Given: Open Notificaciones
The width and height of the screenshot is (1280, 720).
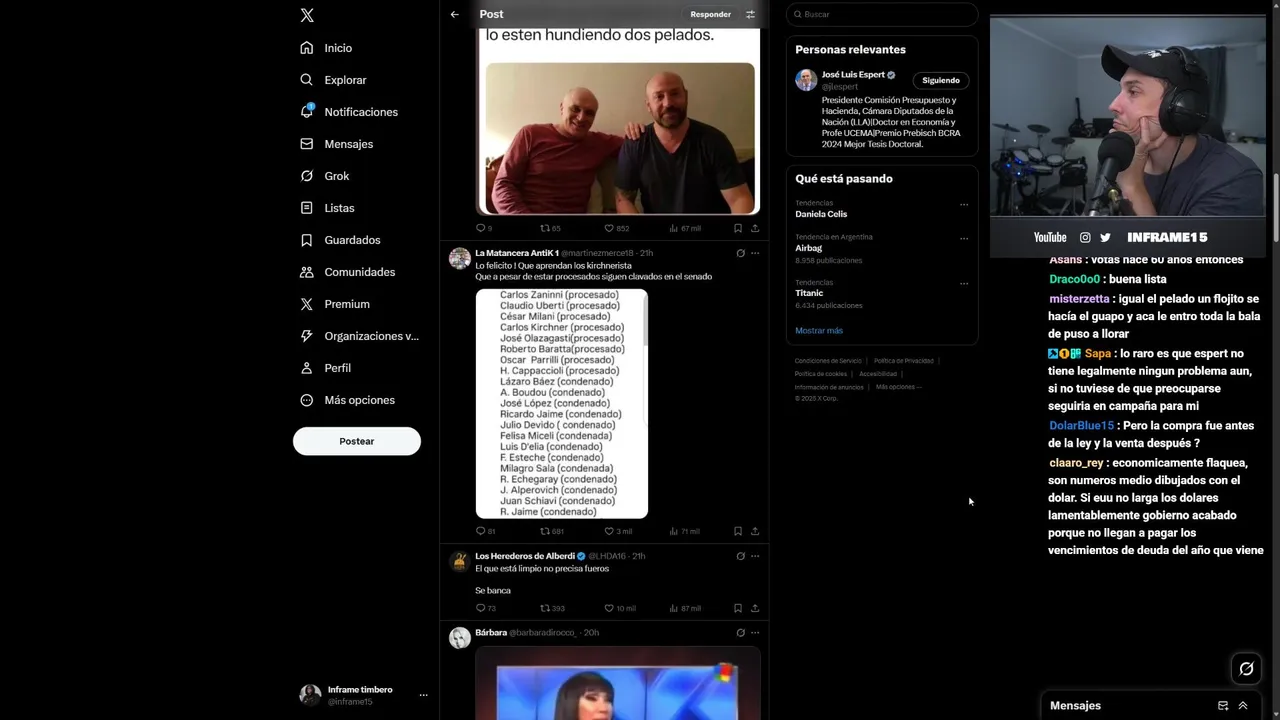Looking at the screenshot, I should (x=360, y=112).
